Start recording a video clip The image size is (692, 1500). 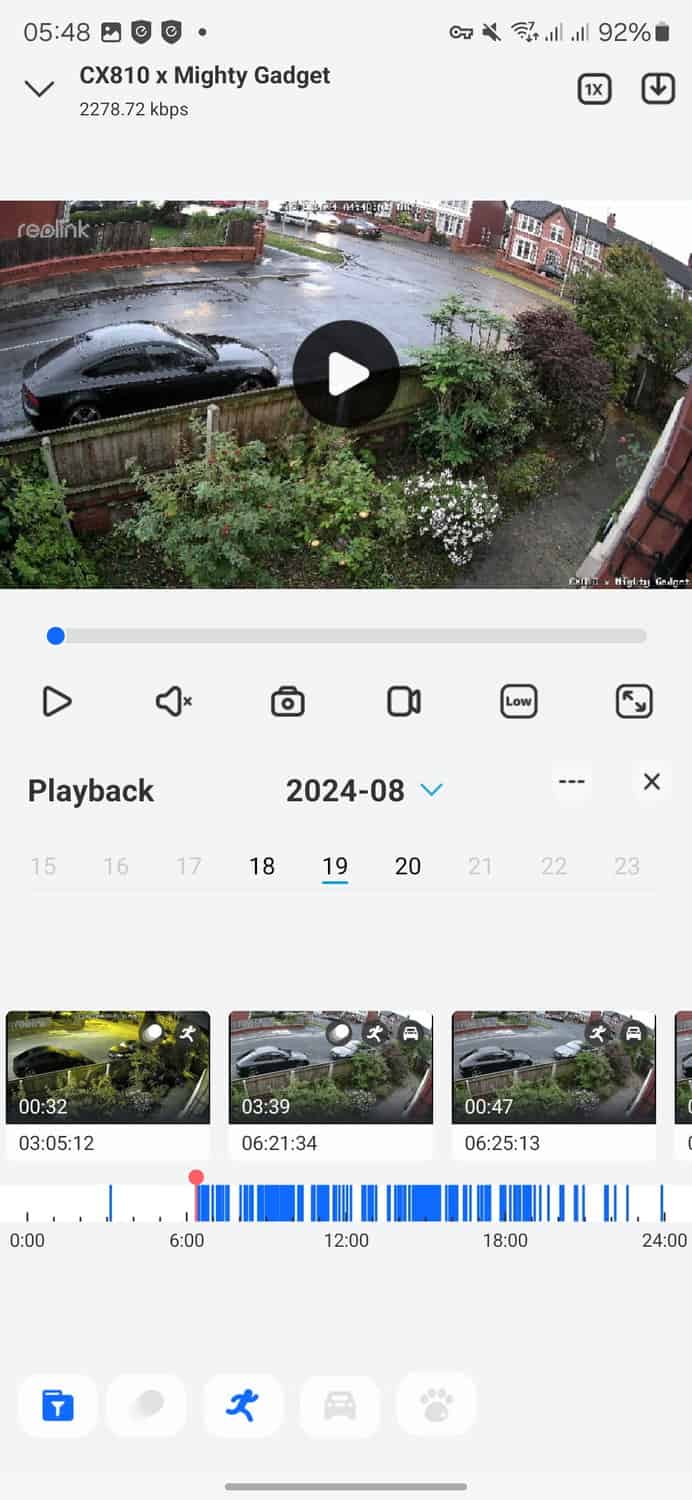(x=404, y=702)
